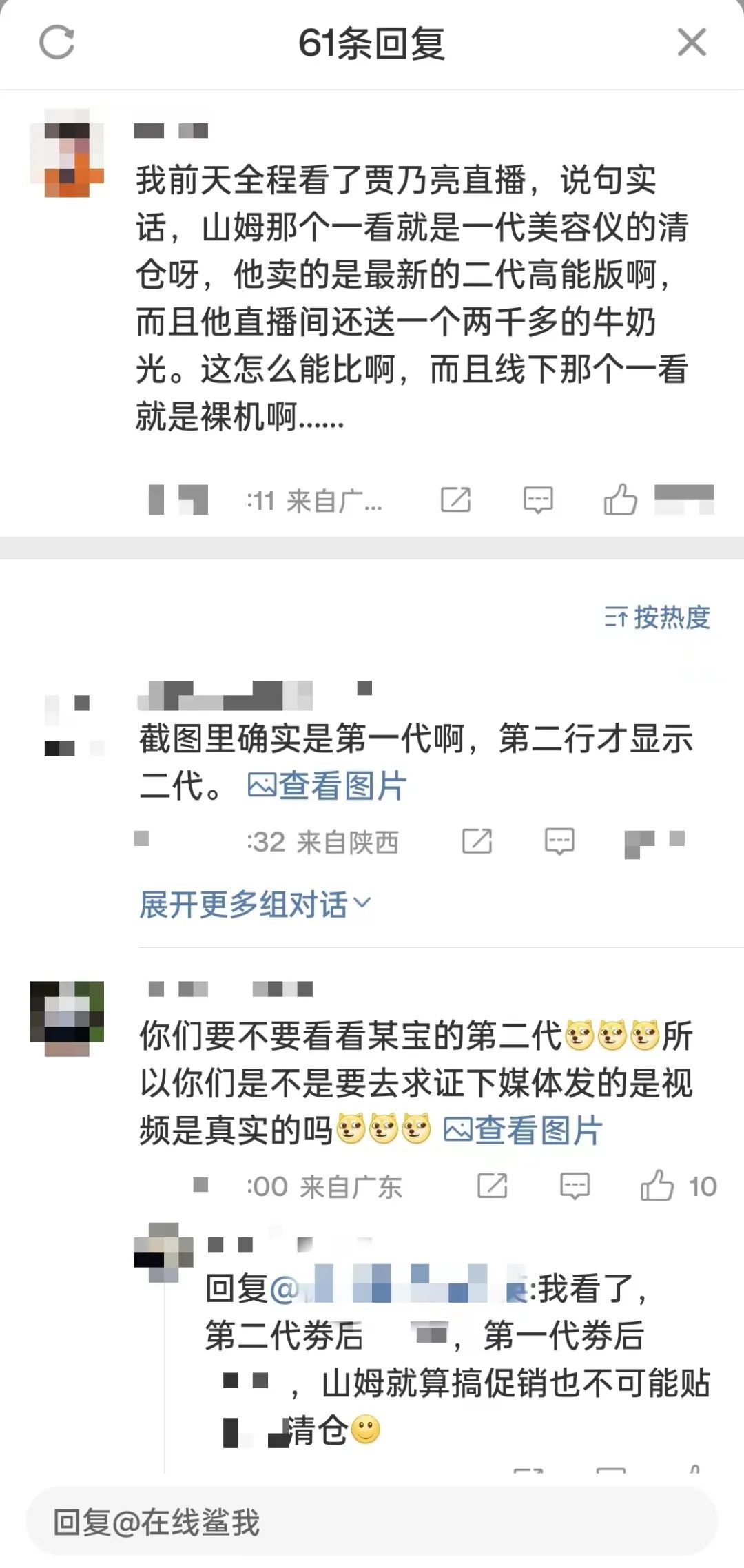The width and height of the screenshot is (744, 1568).
Task: Repost the top comment from 广东
Action: pos(455,499)
